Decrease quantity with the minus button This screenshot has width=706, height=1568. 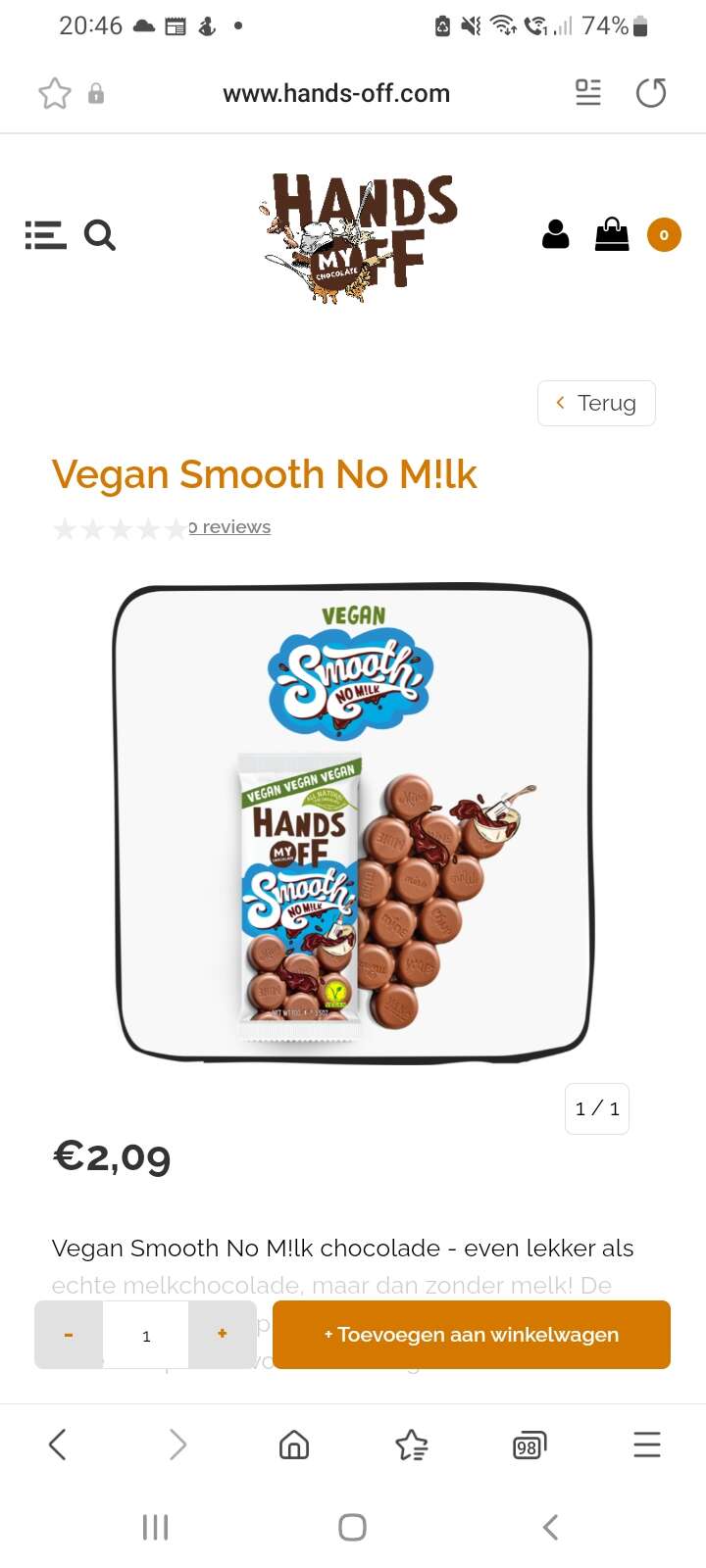coord(69,1335)
